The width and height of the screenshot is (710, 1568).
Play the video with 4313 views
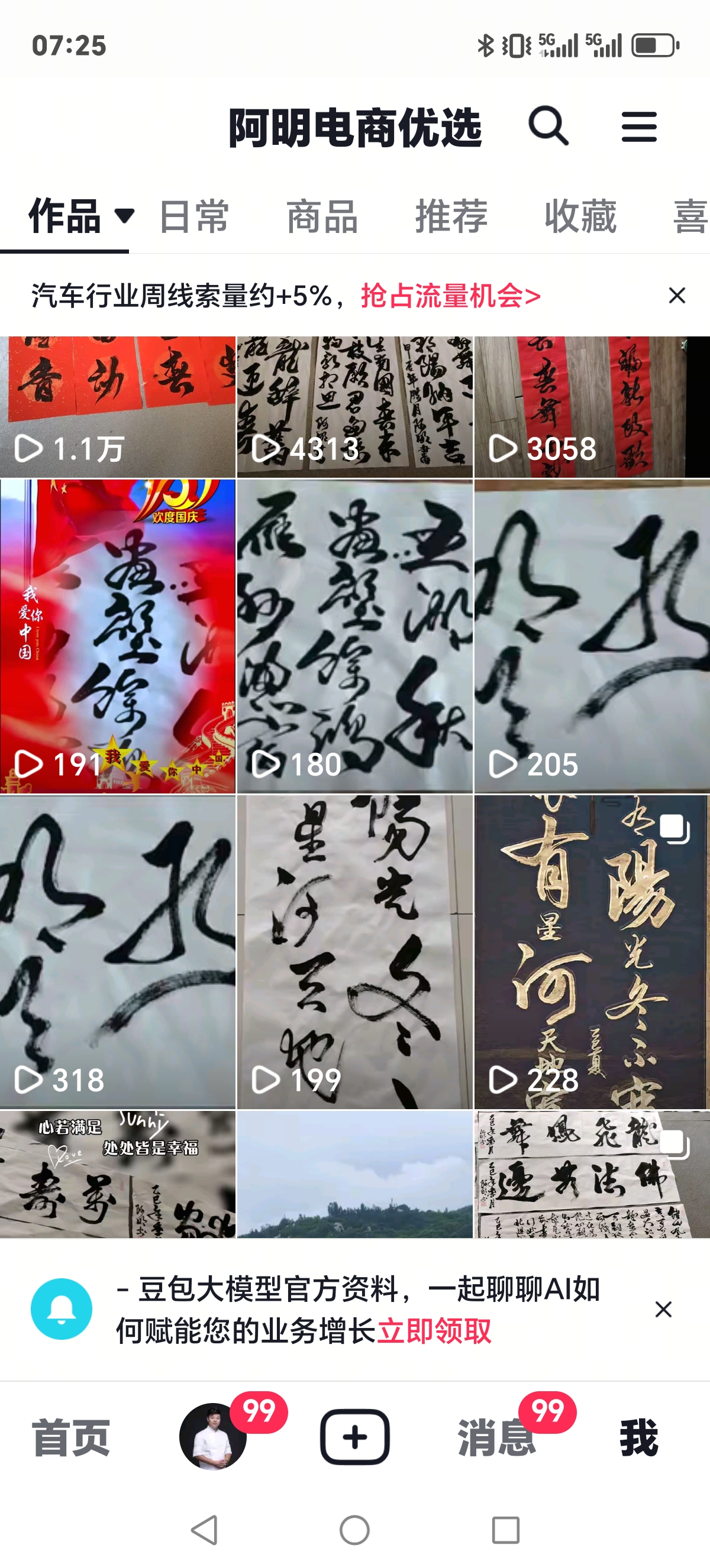354,407
